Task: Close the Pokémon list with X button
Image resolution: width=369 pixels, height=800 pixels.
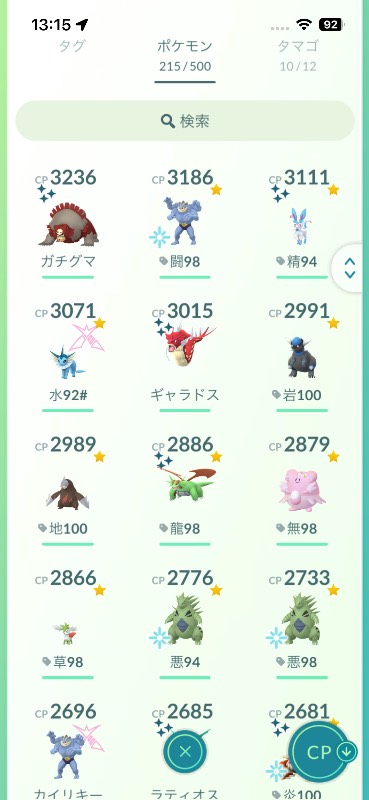Action: click(185, 751)
